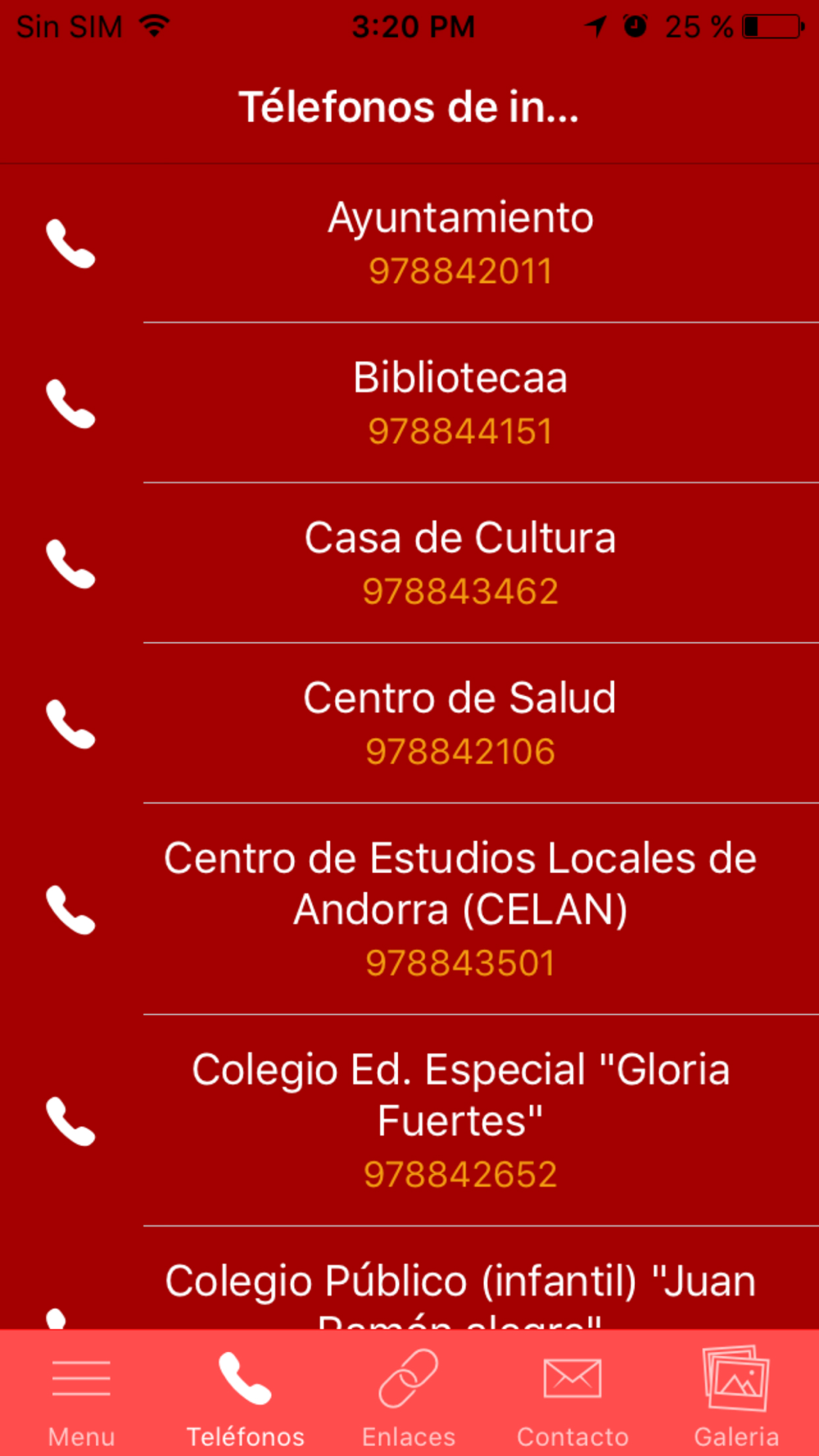This screenshot has height=1456, width=819.
Task: Call Colegio Ed. Especial Gloria Fuertes
Action: [459, 1120]
